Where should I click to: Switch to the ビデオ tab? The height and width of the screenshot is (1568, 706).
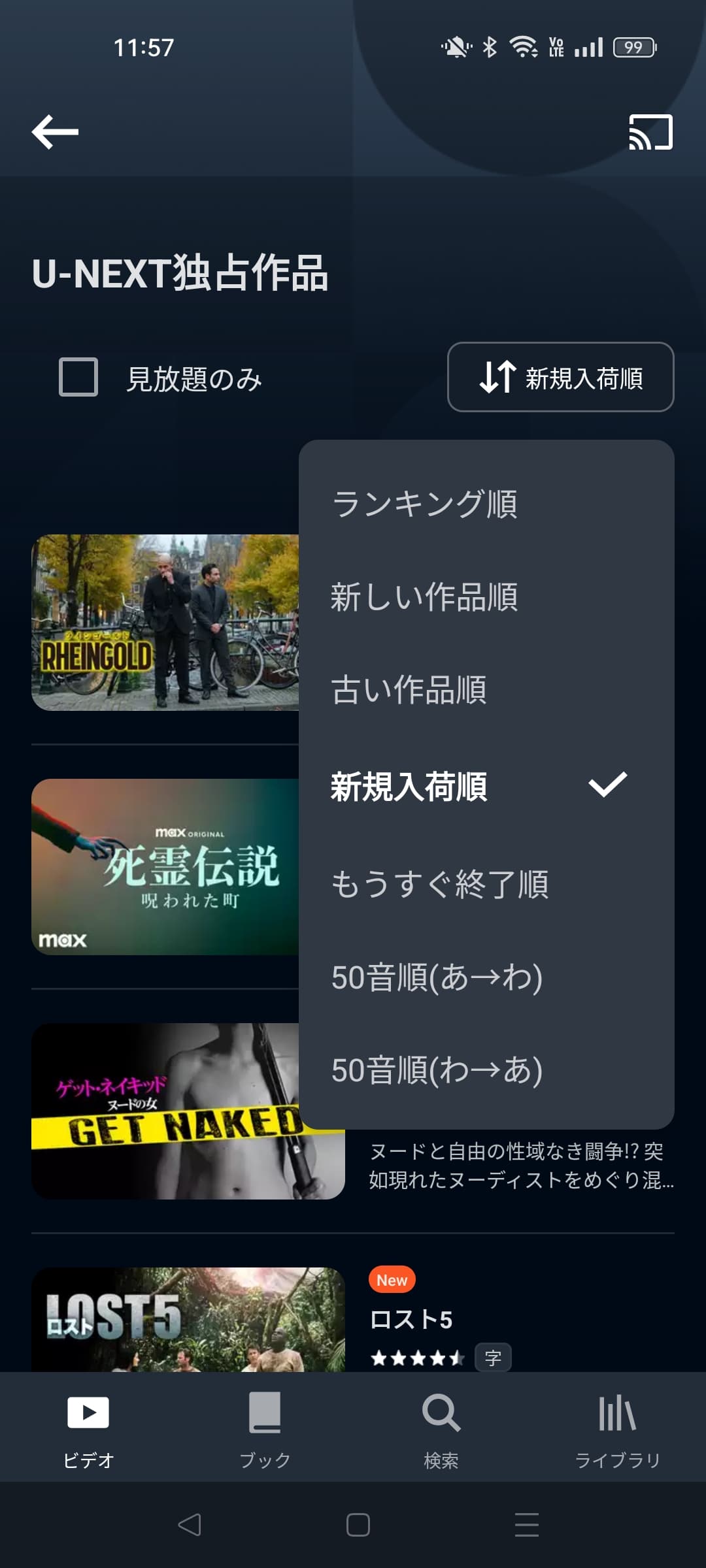point(88,1429)
